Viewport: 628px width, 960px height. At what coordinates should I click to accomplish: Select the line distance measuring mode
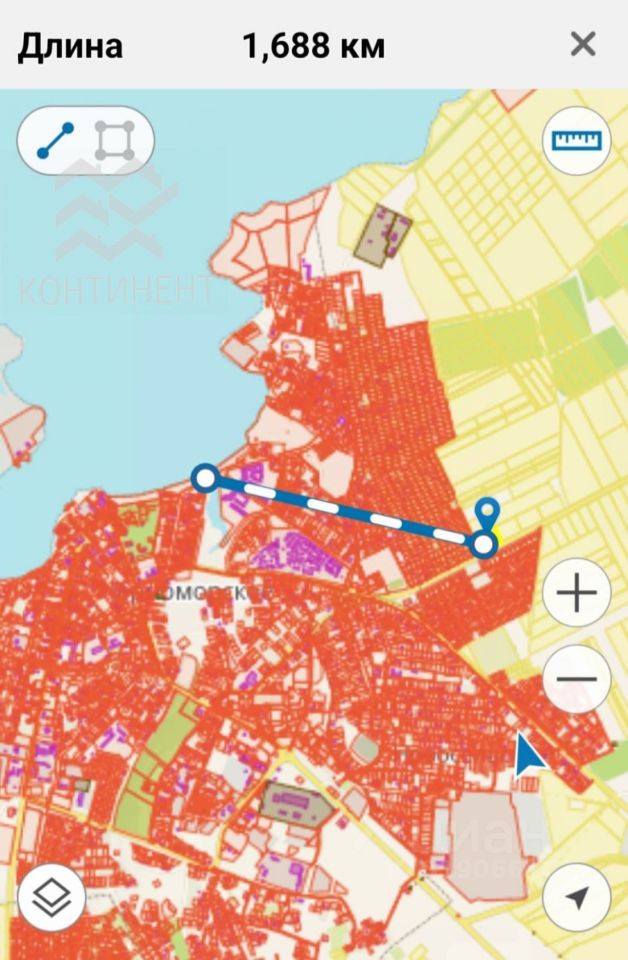point(56,141)
